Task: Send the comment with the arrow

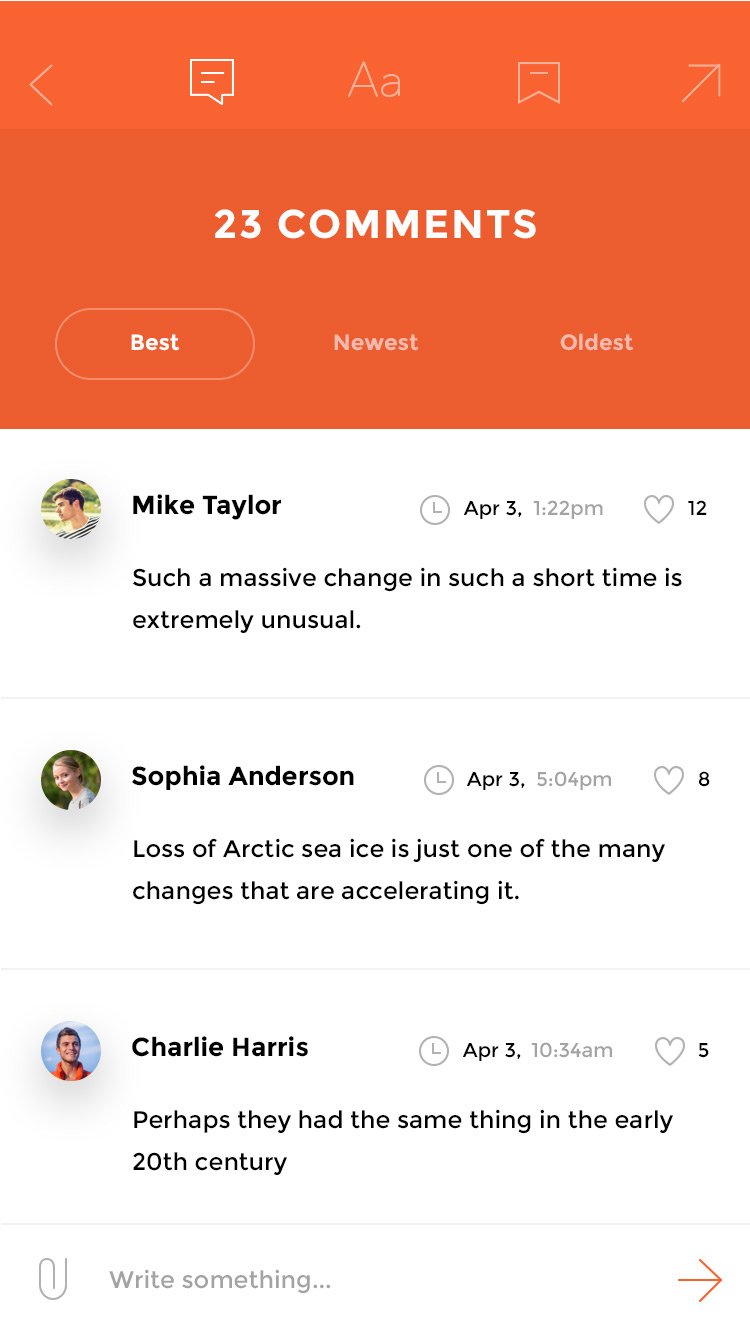Action: point(699,1280)
